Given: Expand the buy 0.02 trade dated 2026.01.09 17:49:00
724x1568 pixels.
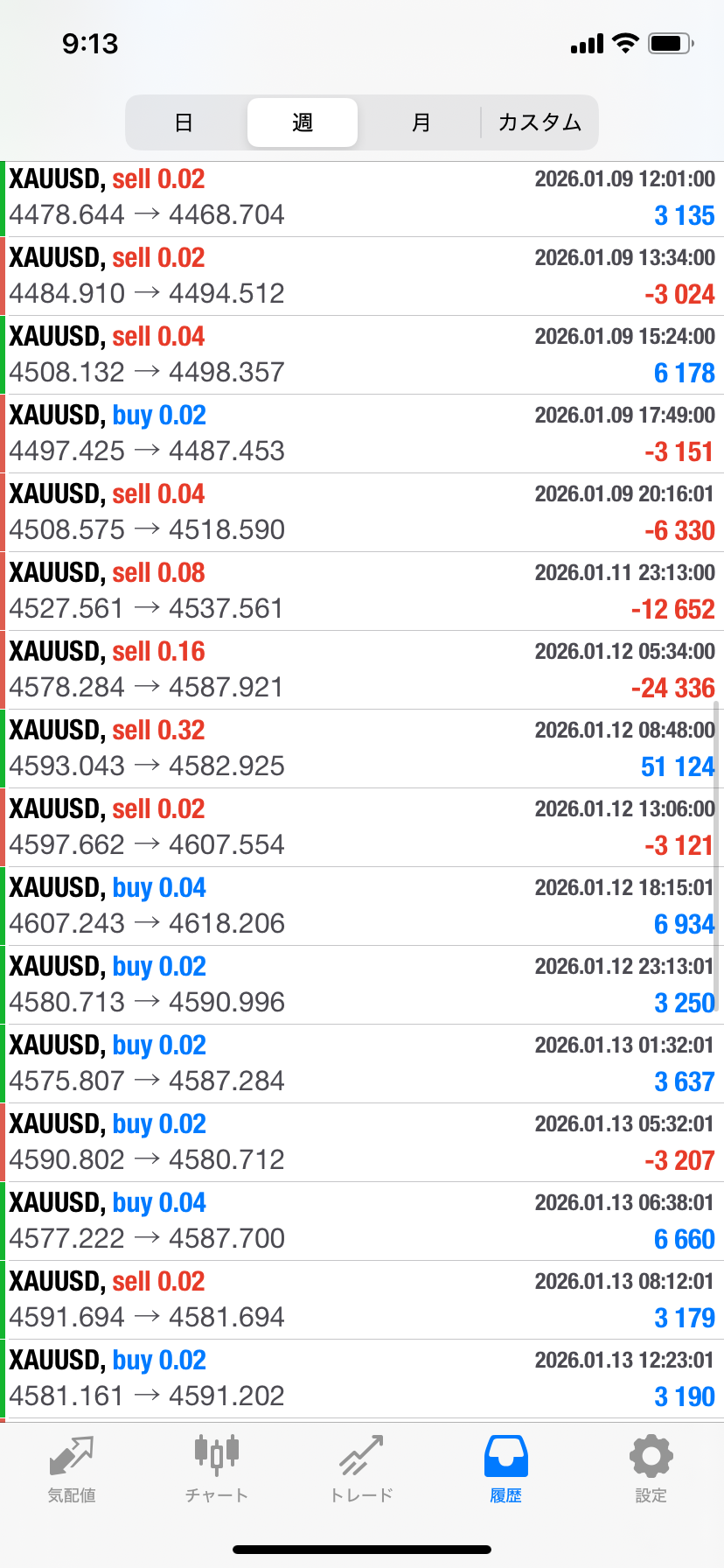Looking at the screenshot, I should click(362, 434).
